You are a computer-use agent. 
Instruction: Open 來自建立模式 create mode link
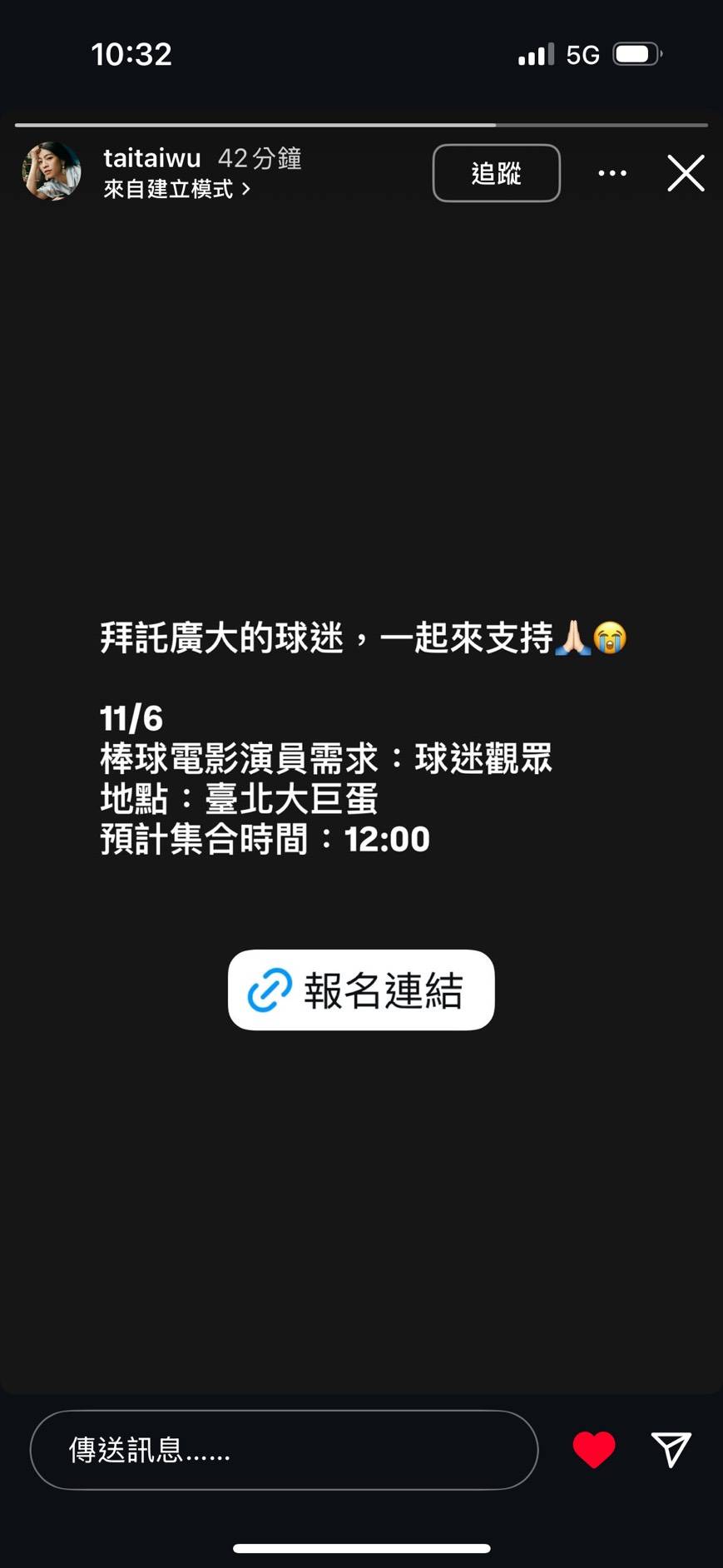click(x=176, y=190)
